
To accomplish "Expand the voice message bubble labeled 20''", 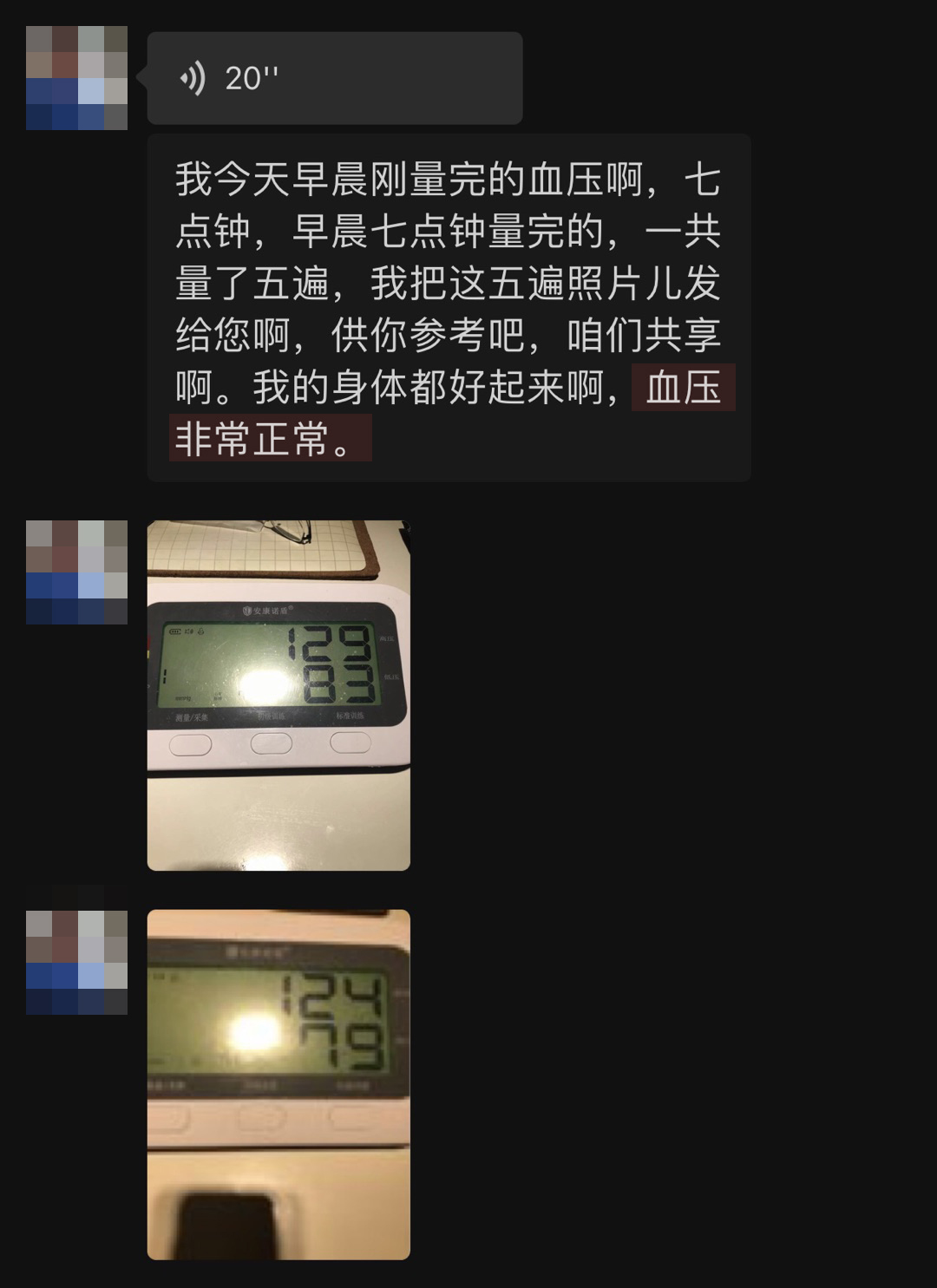I will coord(334,80).
